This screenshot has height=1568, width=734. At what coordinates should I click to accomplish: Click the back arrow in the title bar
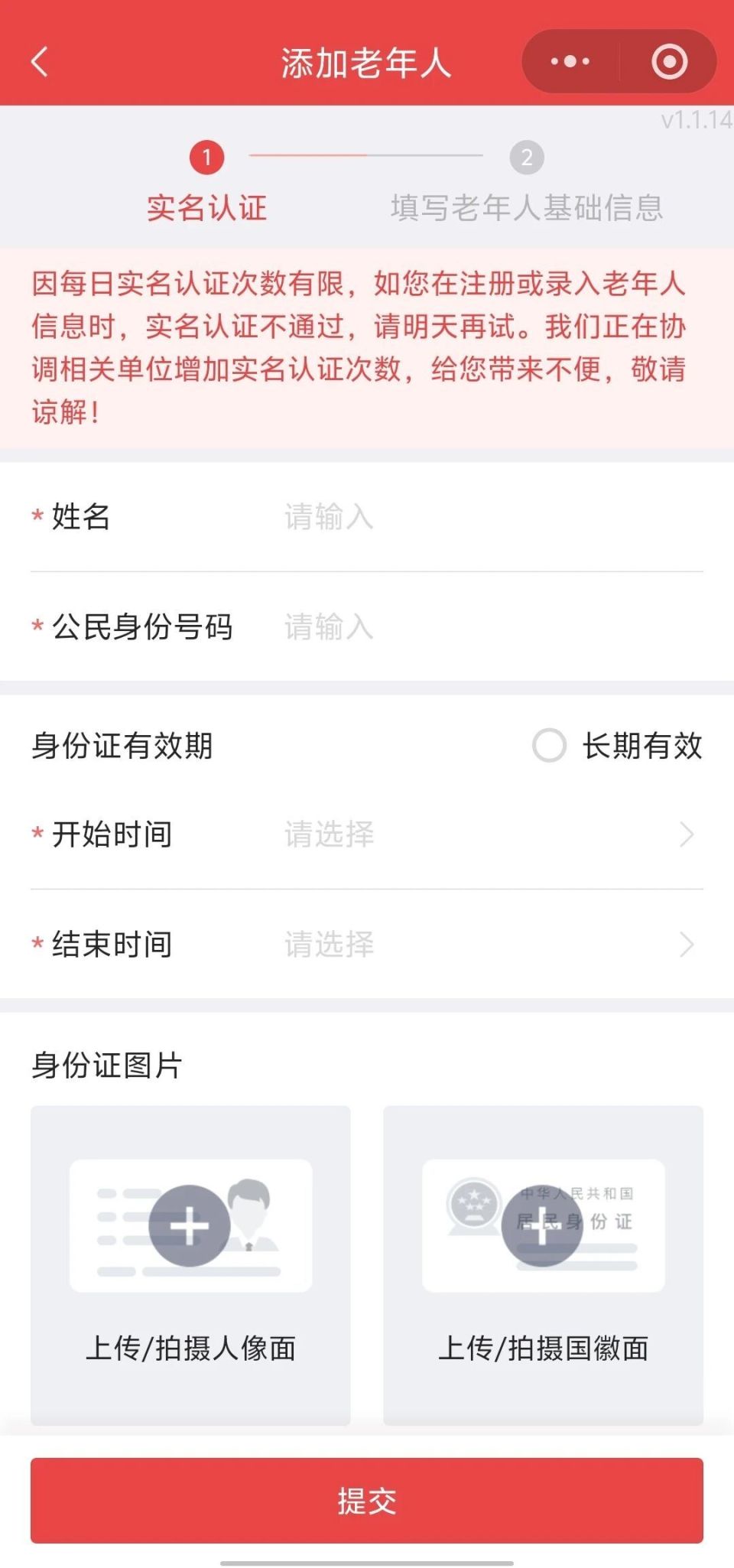coord(40,61)
